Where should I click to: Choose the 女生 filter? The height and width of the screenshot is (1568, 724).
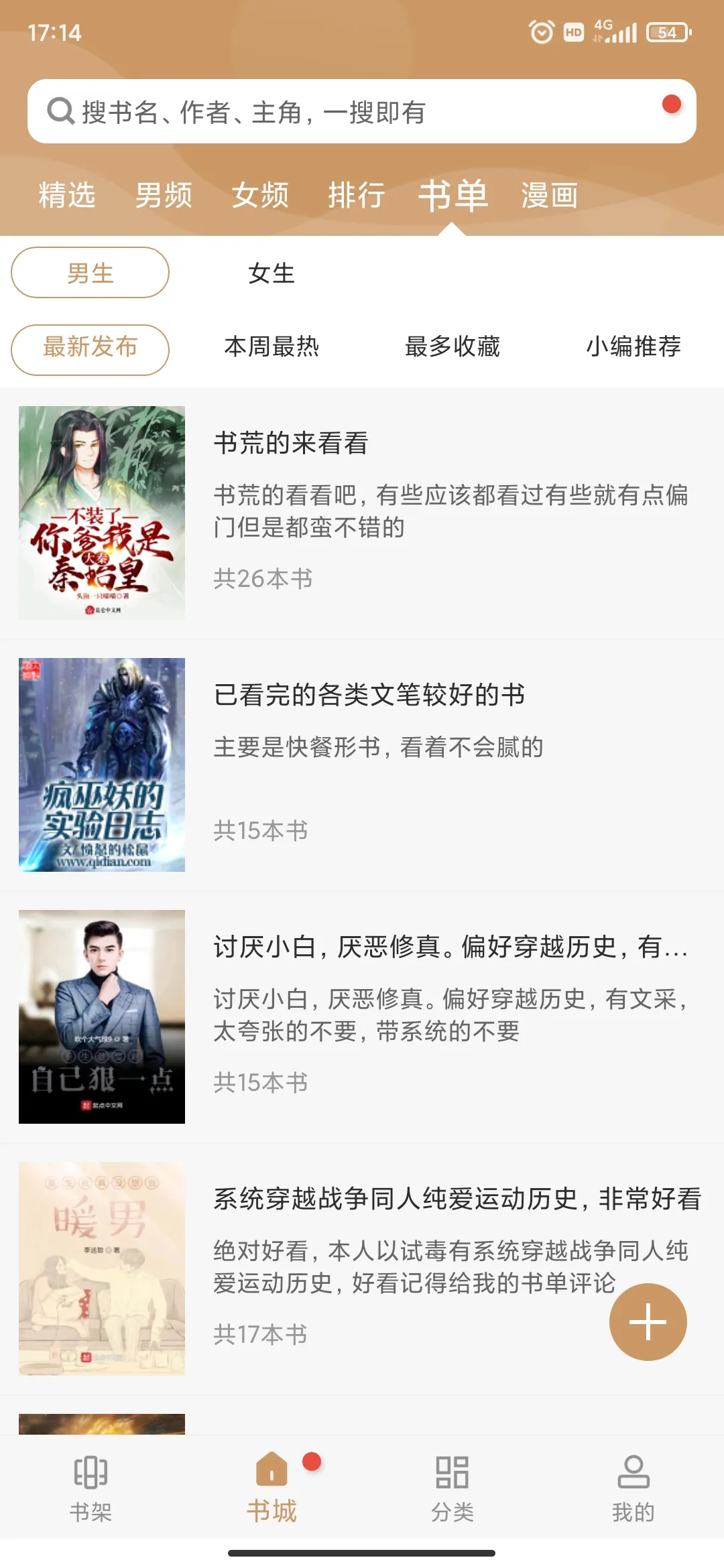[x=271, y=273]
